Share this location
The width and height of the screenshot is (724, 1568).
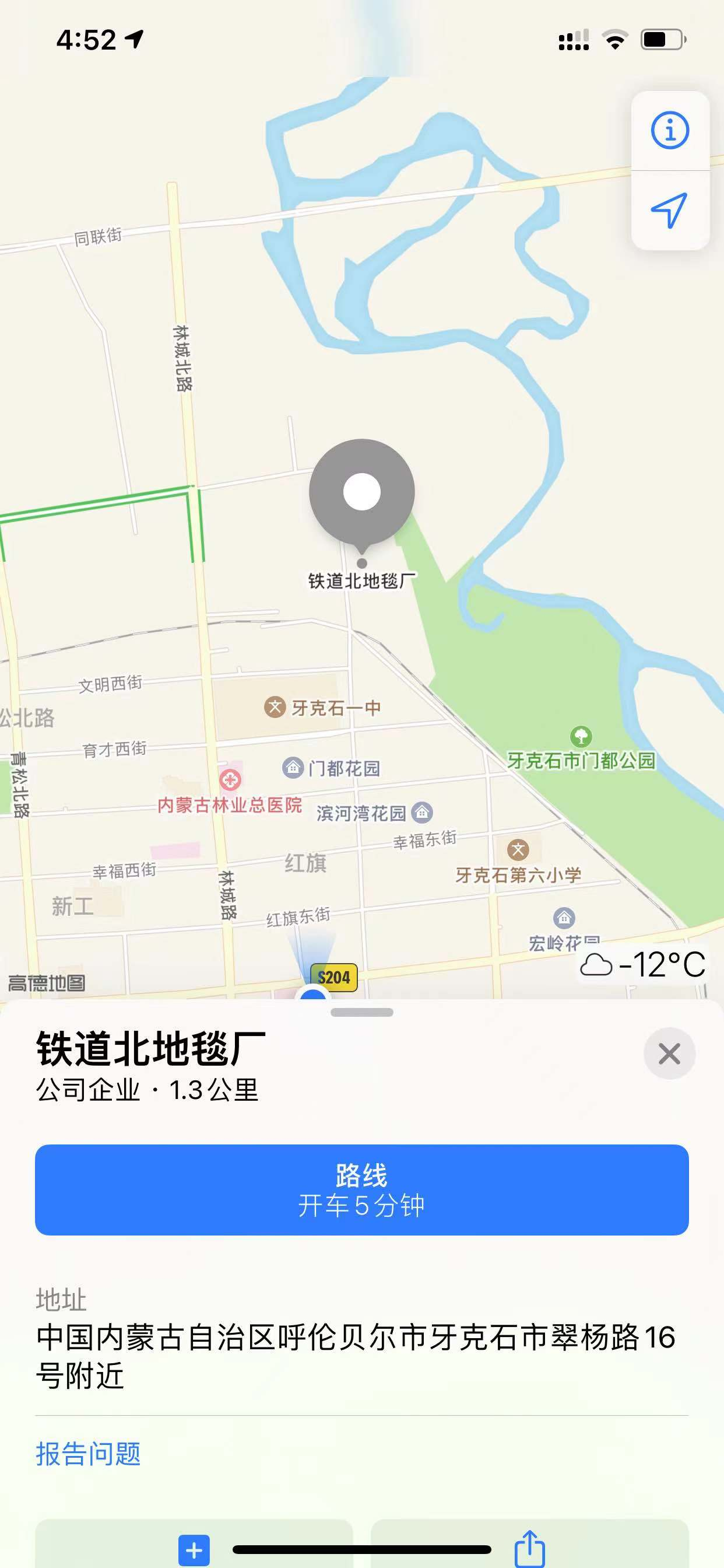tap(529, 1549)
